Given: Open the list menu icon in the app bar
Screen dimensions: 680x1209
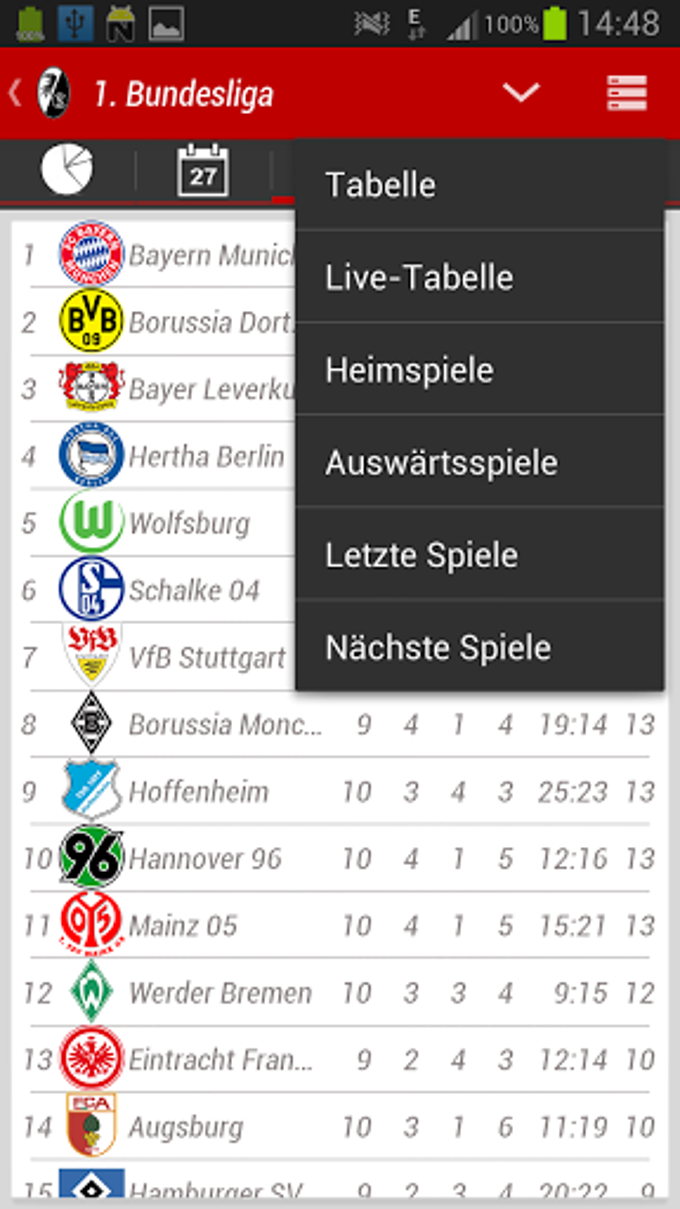Looking at the screenshot, I should pos(627,93).
